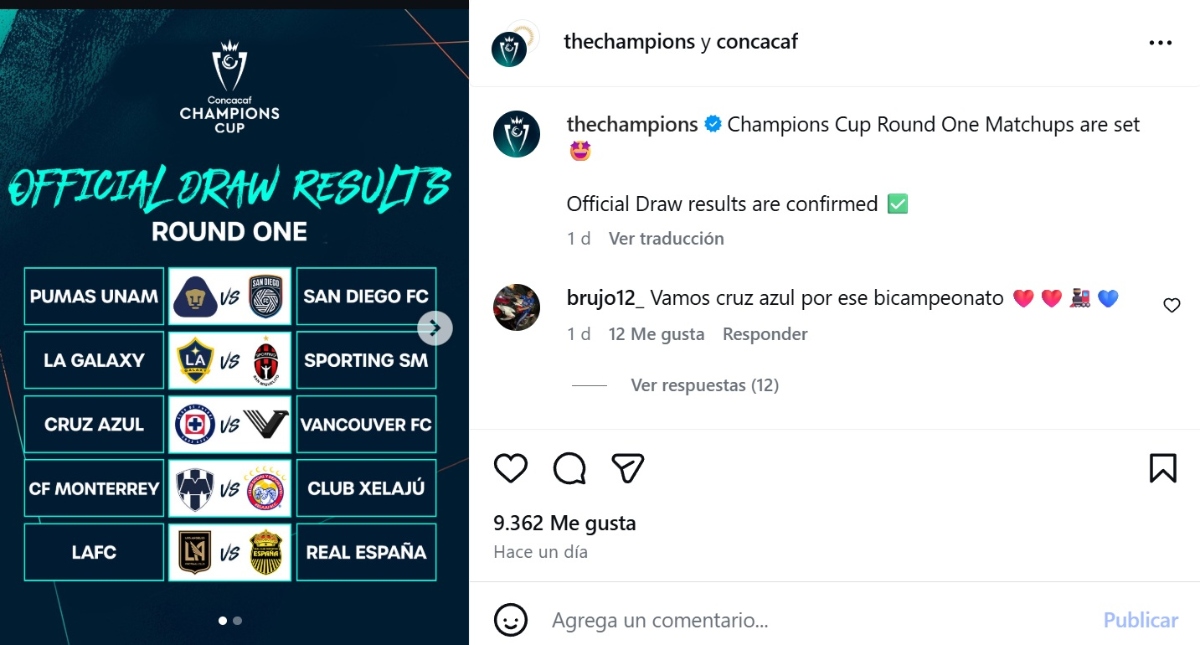Focus the Agrega un comentario field
Screen dimensions: 1200x645
point(800,620)
